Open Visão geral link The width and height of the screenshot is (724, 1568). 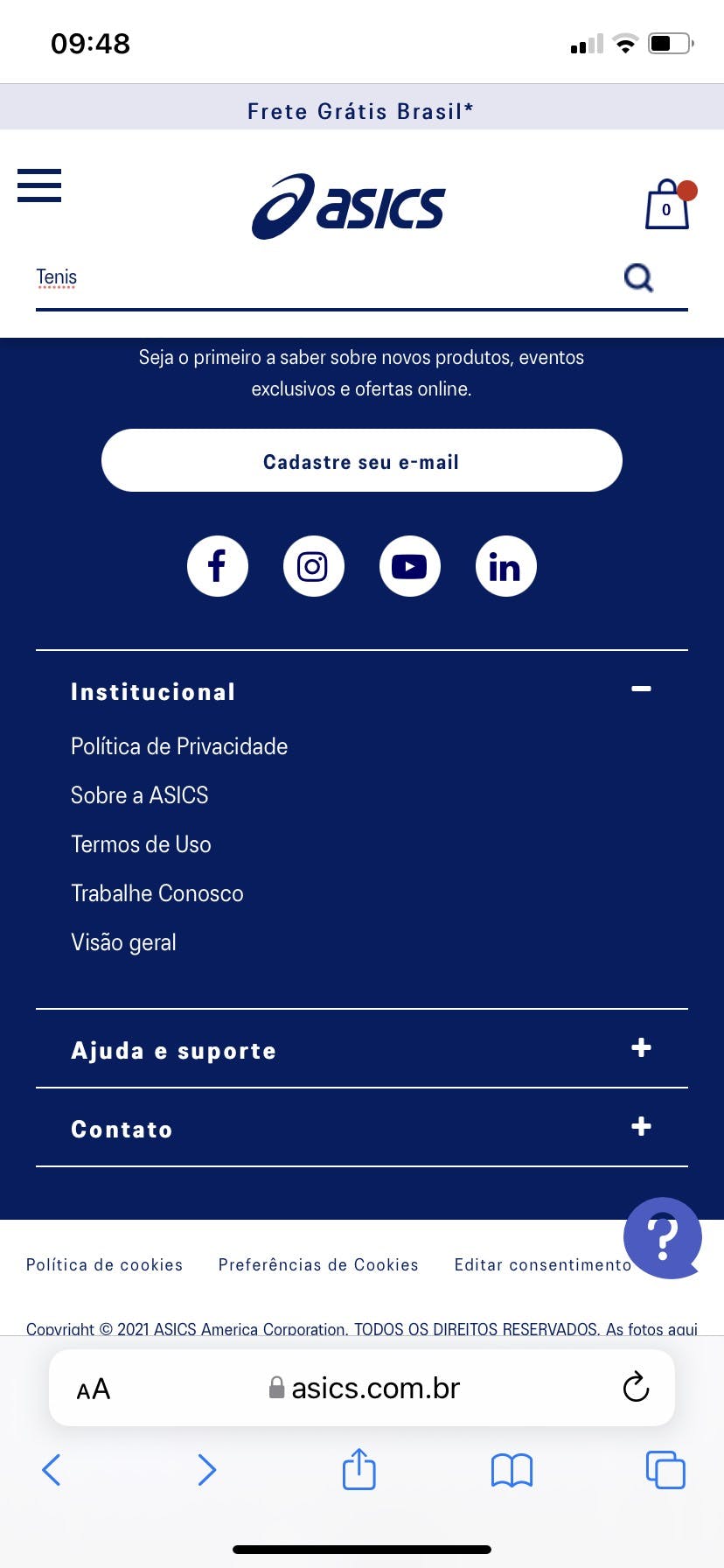pyautogui.click(x=123, y=942)
